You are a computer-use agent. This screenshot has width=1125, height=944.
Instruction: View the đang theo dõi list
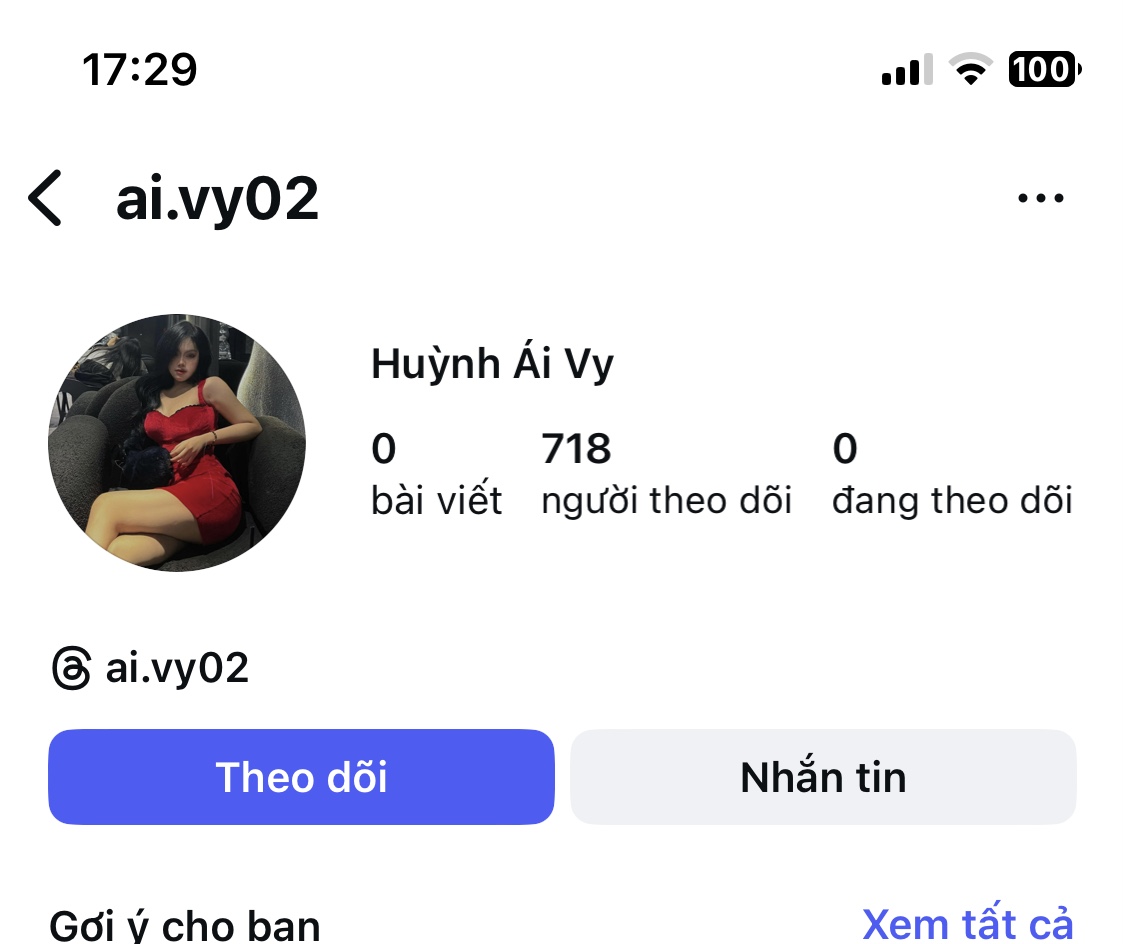(x=952, y=474)
